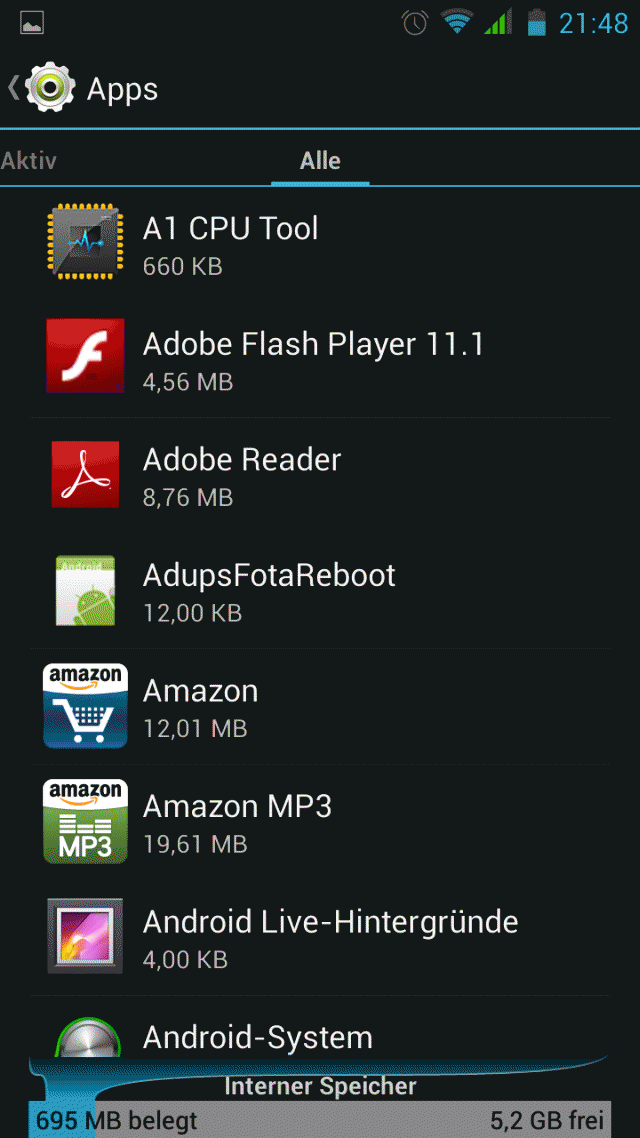640x1138 pixels.
Task: Switch to the Aktiv tab
Action: coord(30,161)
